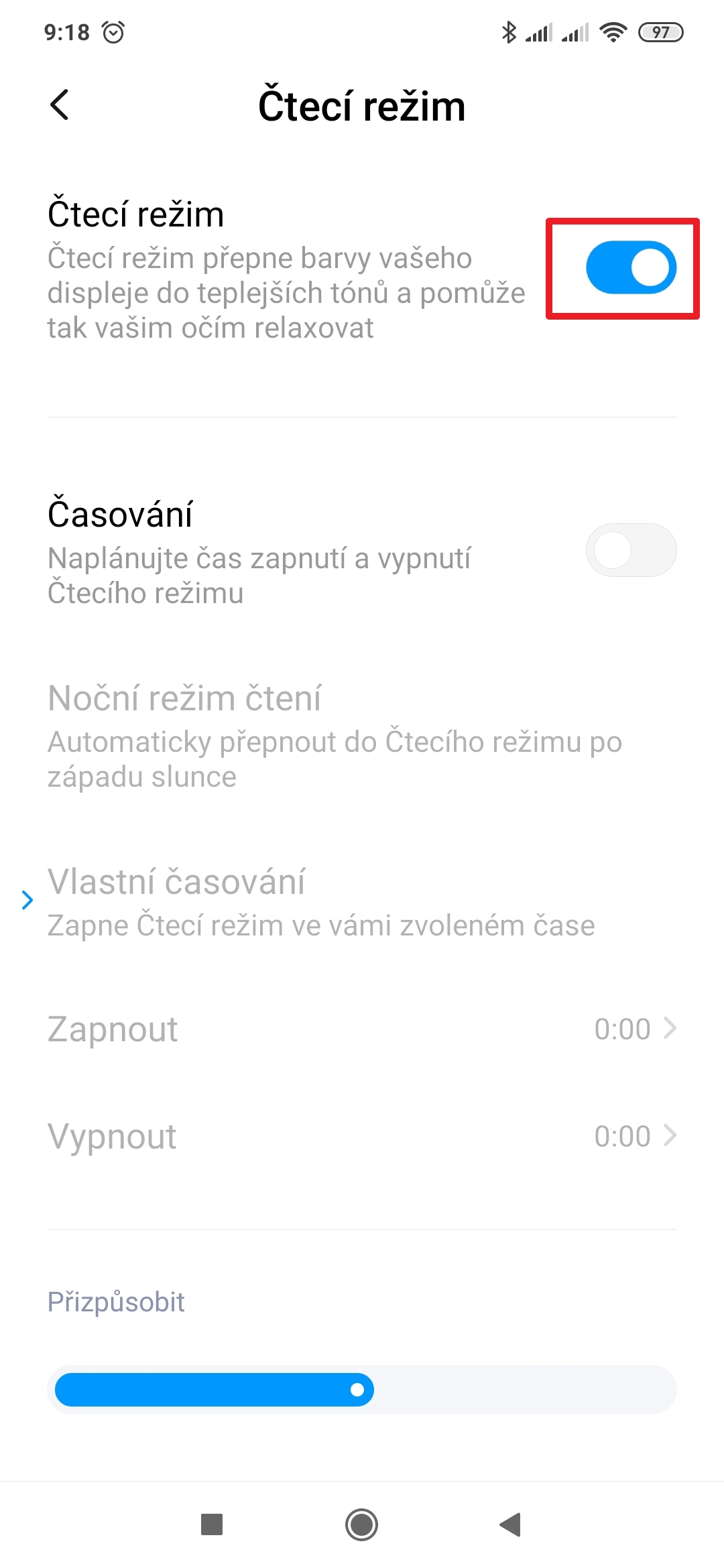The height and width of the screenshot is (1568, 724).
Task: Turn off the Čtecí režim switch
Action: pyautogui.click(x=631, y=267)
